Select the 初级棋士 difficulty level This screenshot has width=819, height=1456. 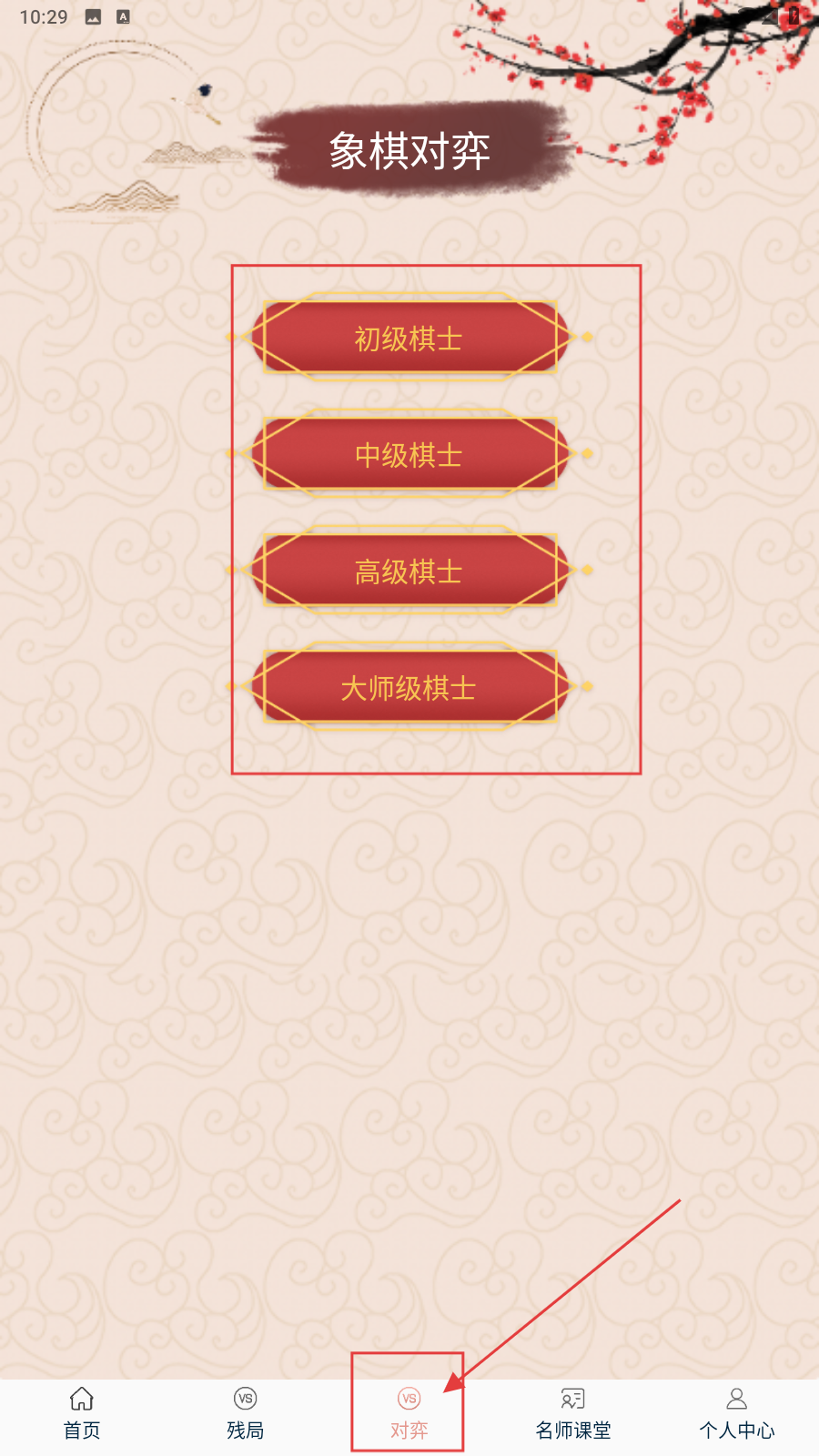(409, 338)
